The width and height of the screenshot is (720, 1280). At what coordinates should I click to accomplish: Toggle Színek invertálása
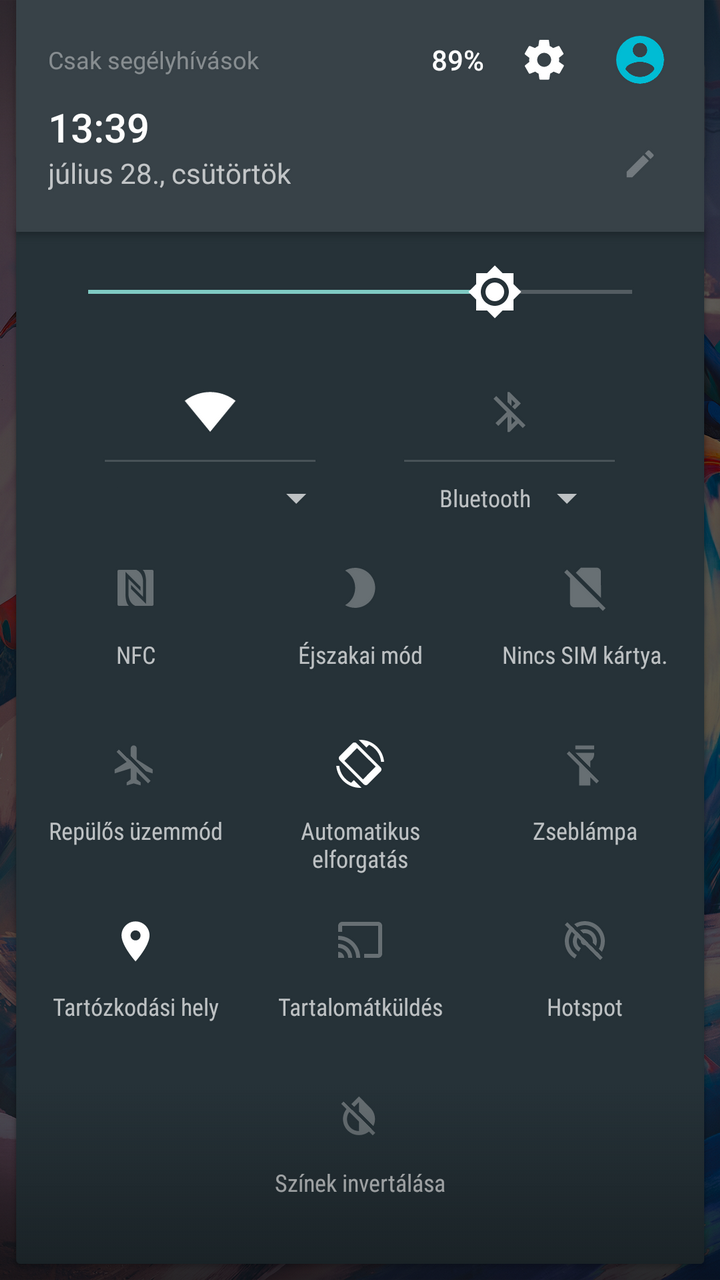pos(360,1117)
